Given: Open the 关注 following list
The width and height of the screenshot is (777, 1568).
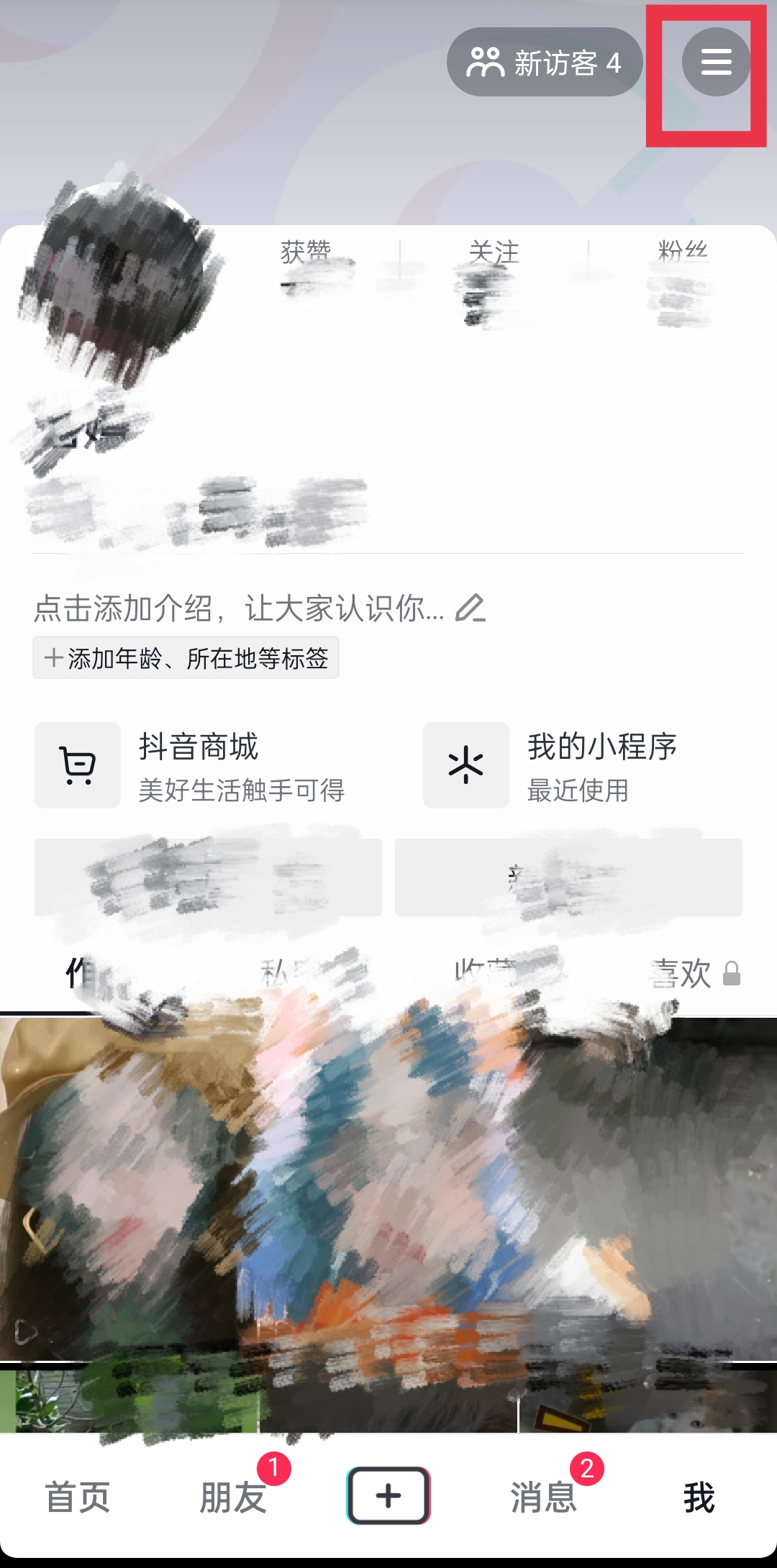Looking at the screenshot, I should [x=494, y=277].
